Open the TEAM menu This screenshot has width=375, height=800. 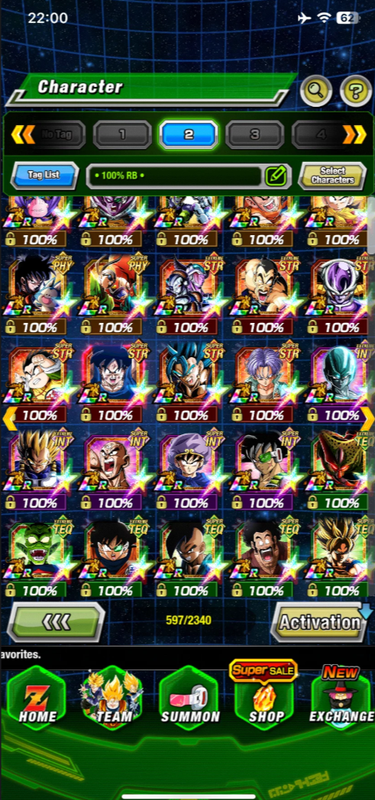coord(114,698)
